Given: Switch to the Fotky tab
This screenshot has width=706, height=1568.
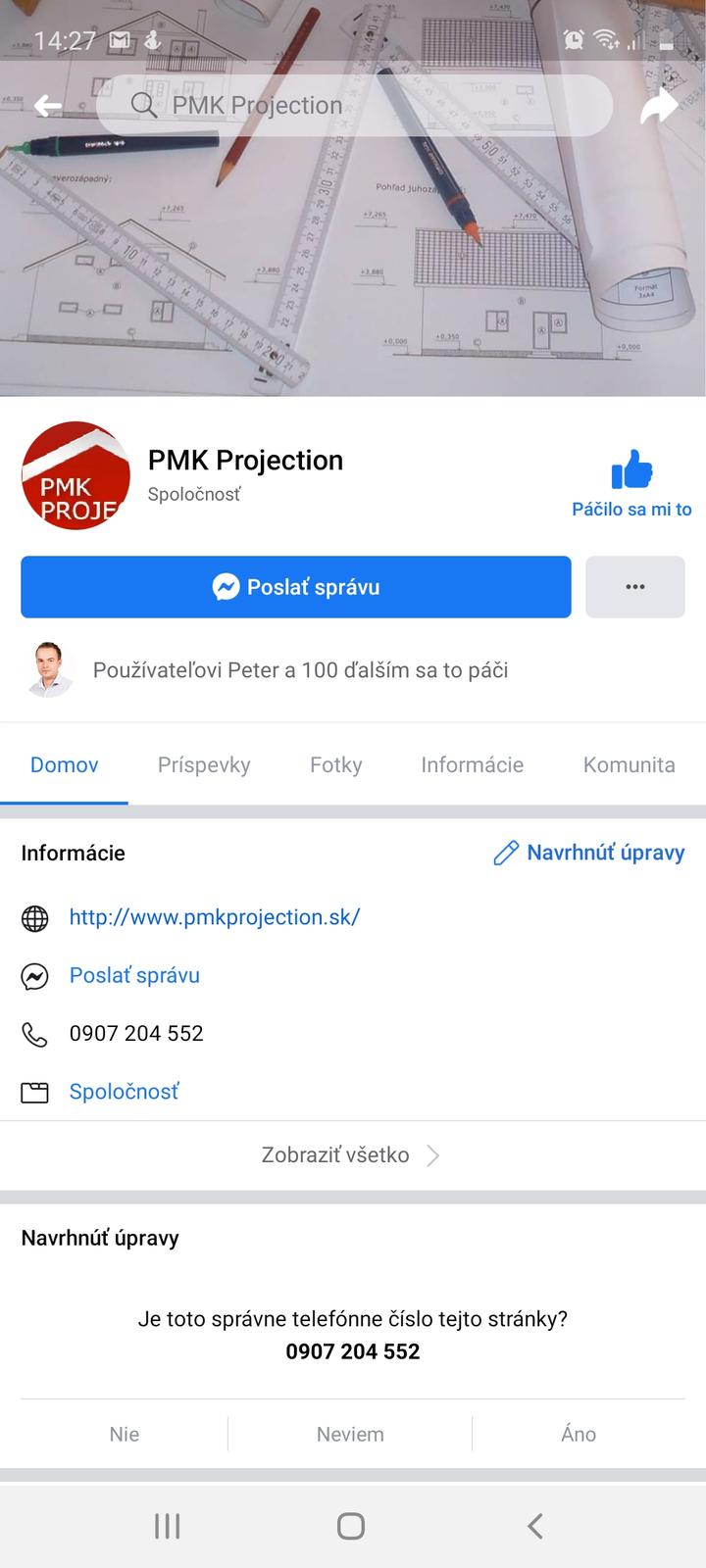Looking at the screenshot, I should point(335,764).
